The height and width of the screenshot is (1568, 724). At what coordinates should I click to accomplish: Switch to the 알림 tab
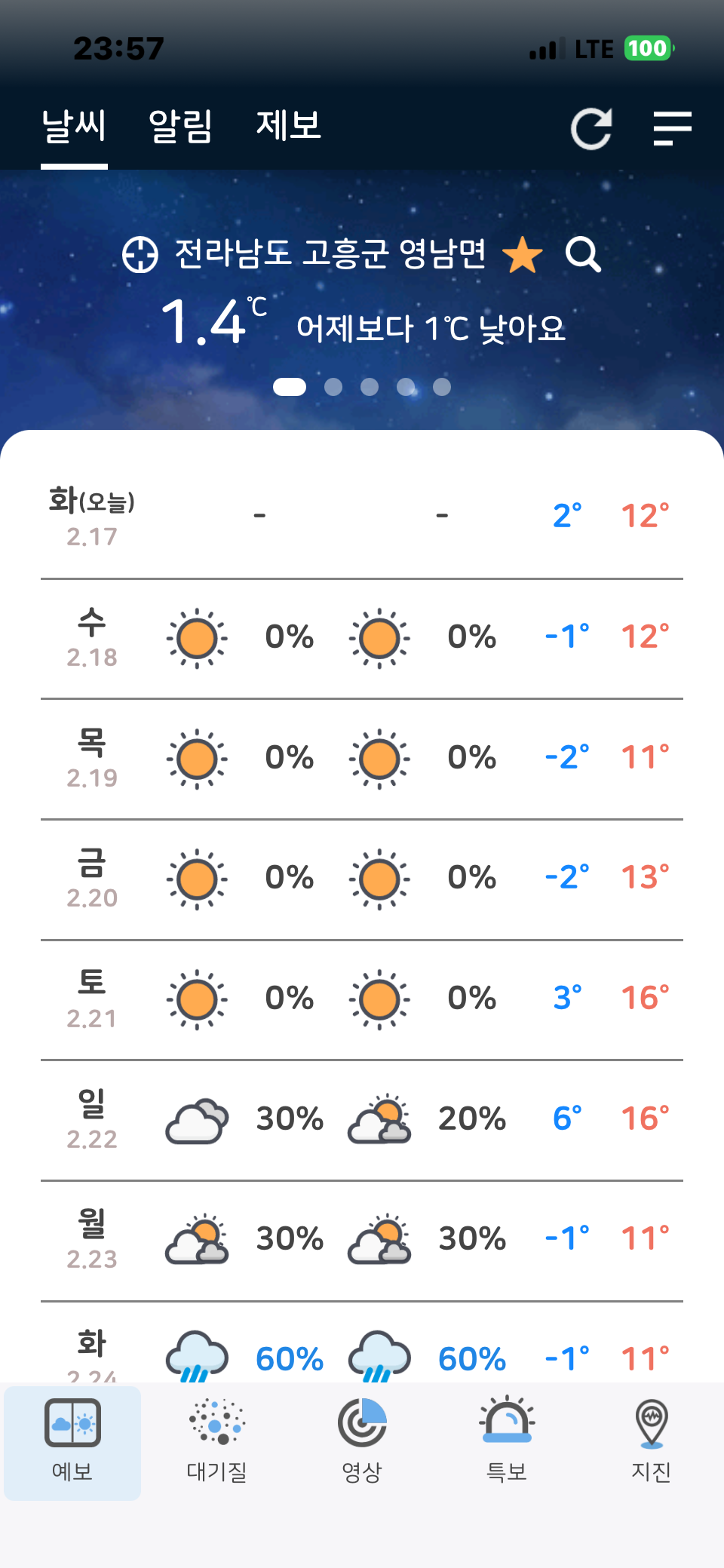click(x=181, y=126)
